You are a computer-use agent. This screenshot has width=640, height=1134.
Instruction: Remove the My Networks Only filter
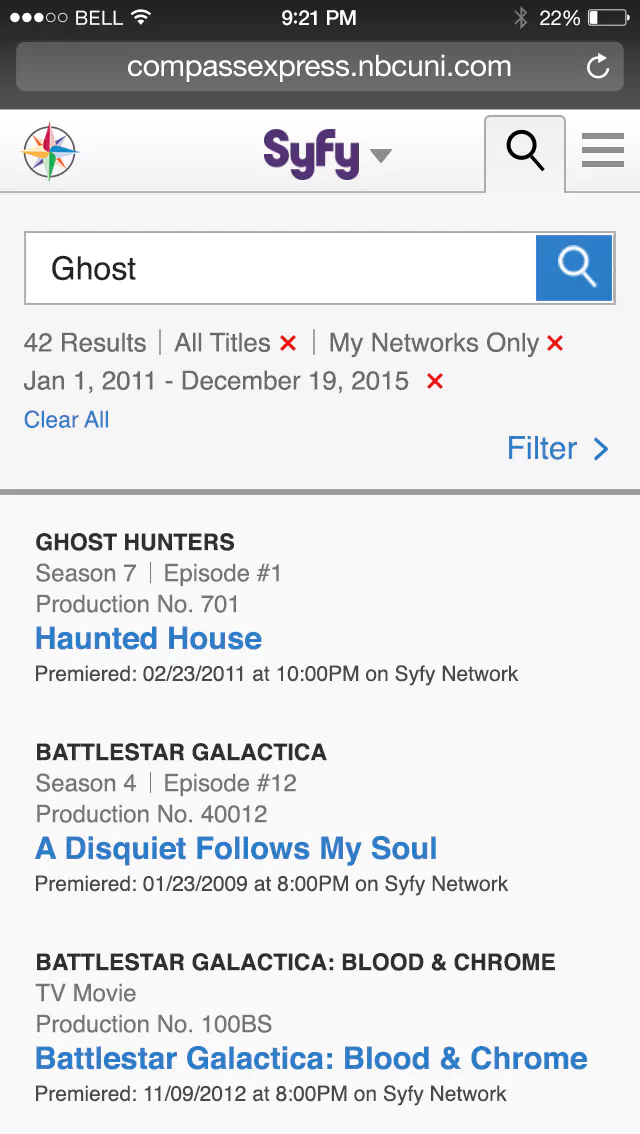[x=555, y=343]
